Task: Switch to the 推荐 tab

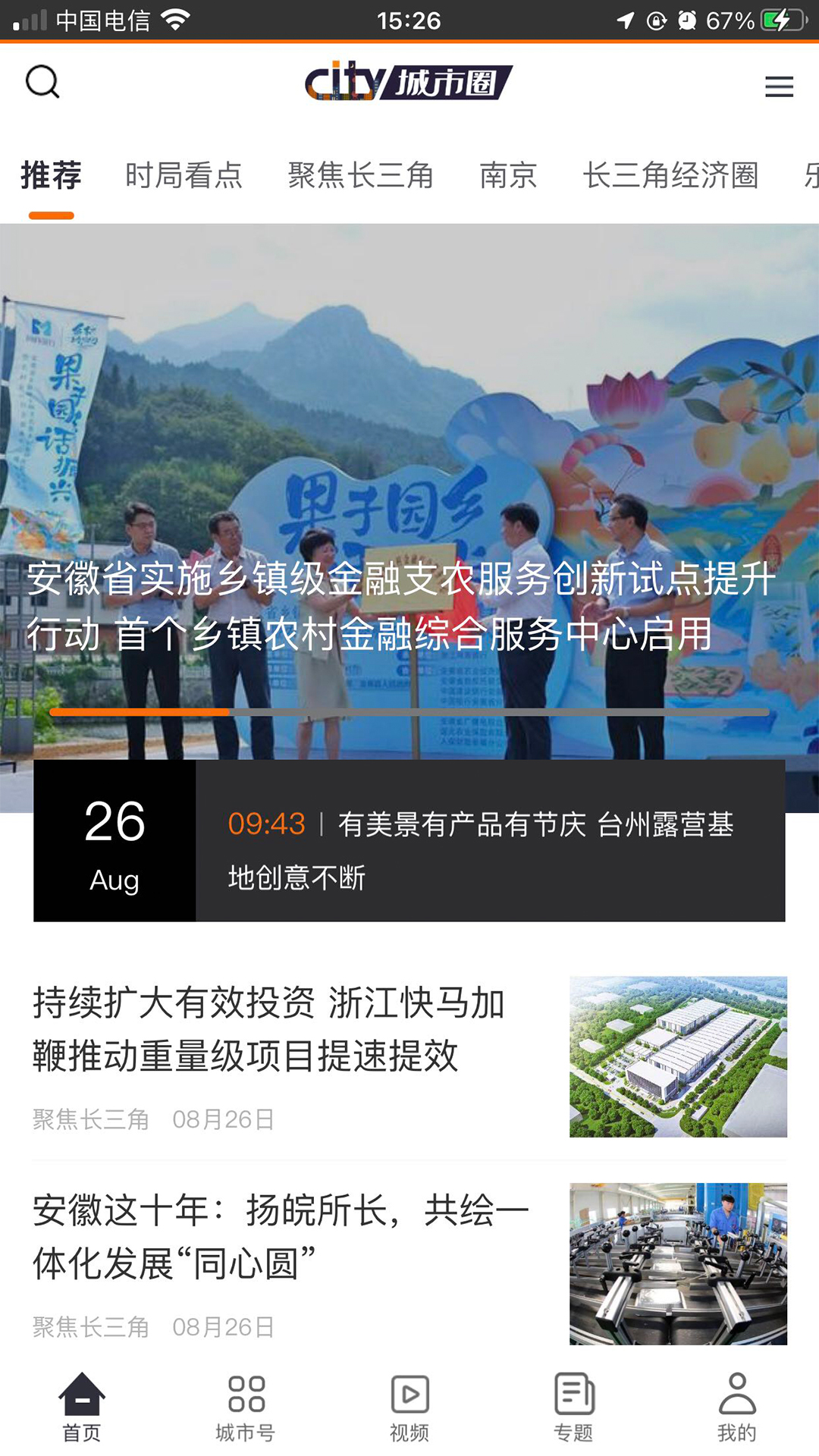Action: coord(51,176)
